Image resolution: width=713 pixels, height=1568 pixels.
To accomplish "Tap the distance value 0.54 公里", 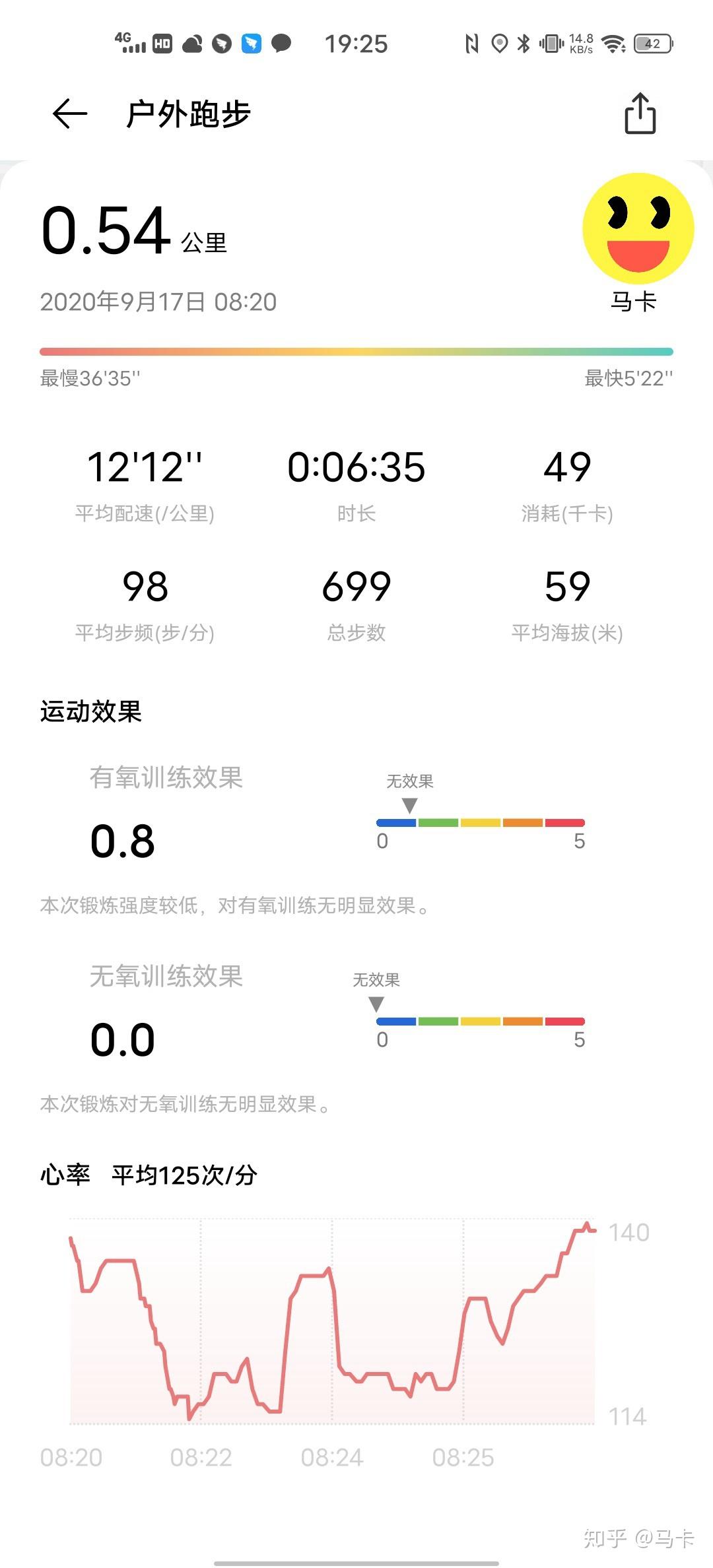I will [132, 231].
